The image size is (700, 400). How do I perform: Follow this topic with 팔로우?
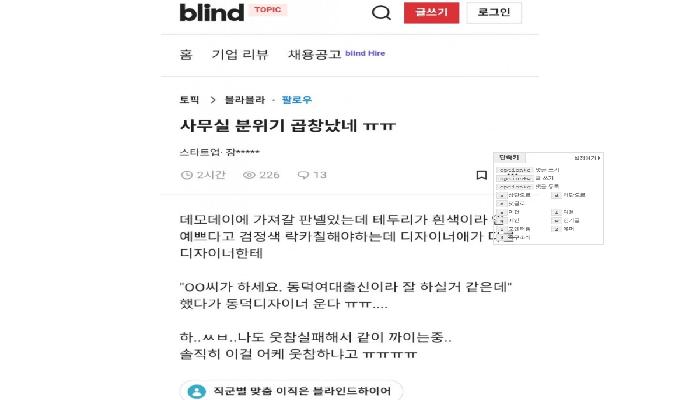tap(297, 100)
